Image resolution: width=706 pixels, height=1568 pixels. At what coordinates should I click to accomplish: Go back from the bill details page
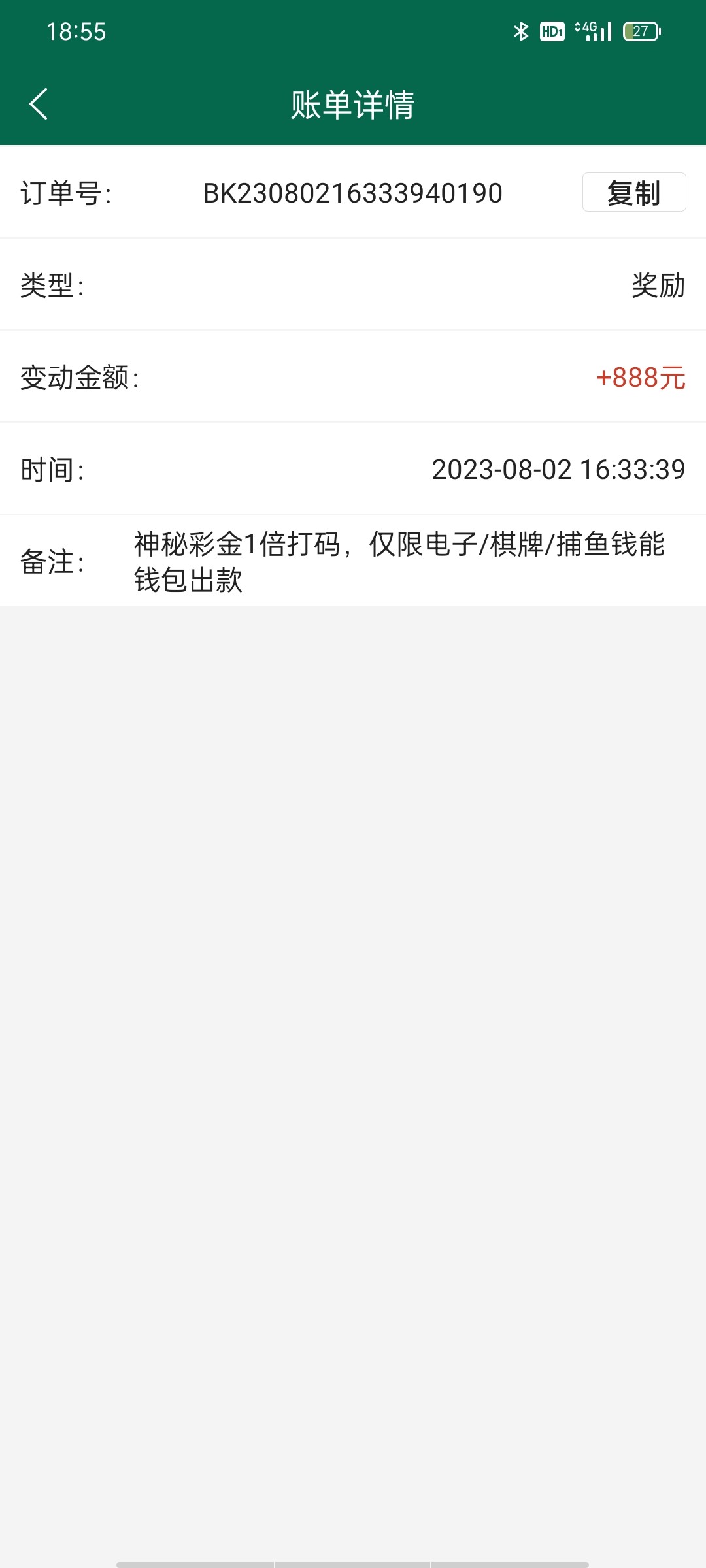[39, 104]
